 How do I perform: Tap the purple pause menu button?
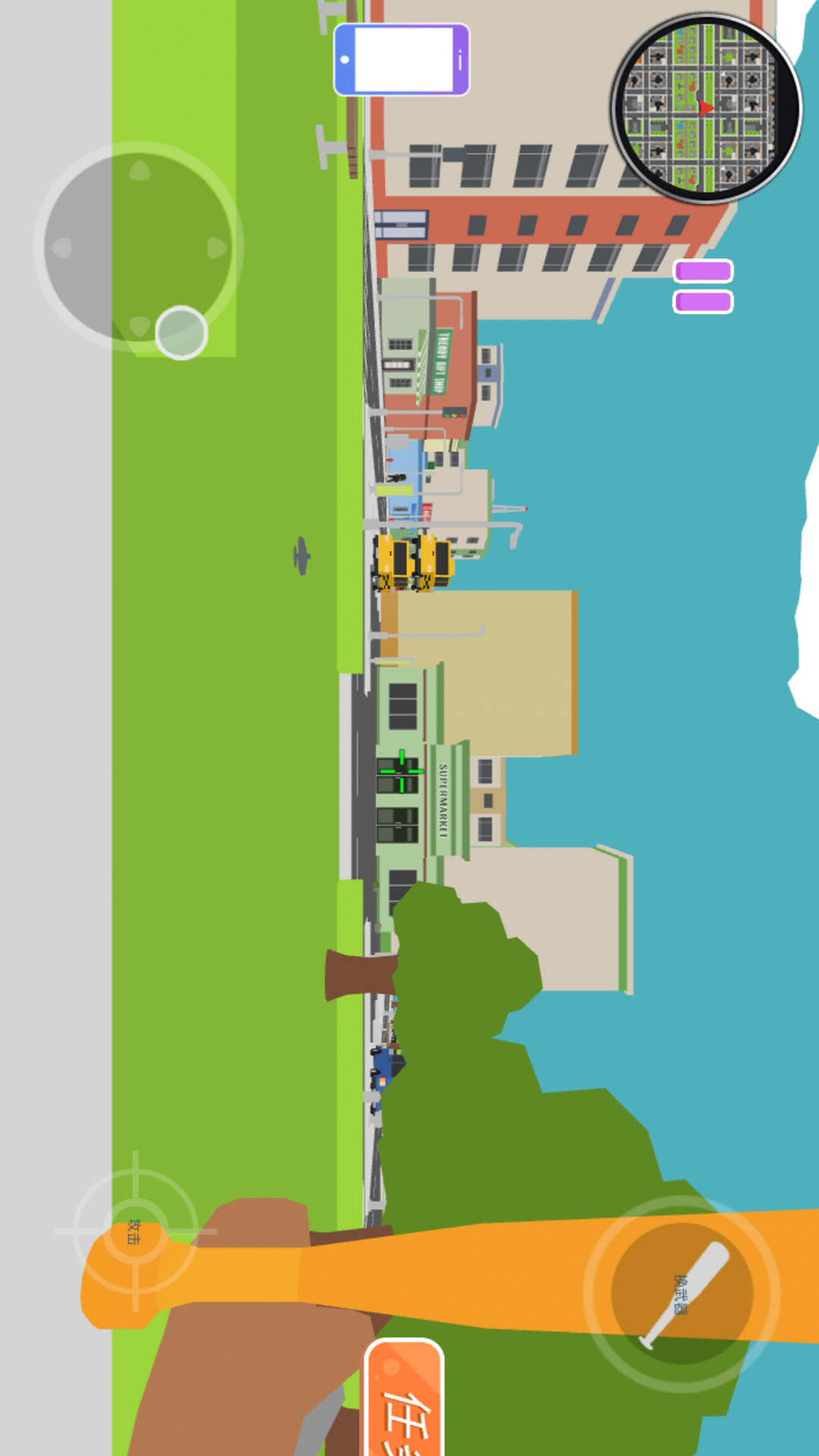[703, 286]
